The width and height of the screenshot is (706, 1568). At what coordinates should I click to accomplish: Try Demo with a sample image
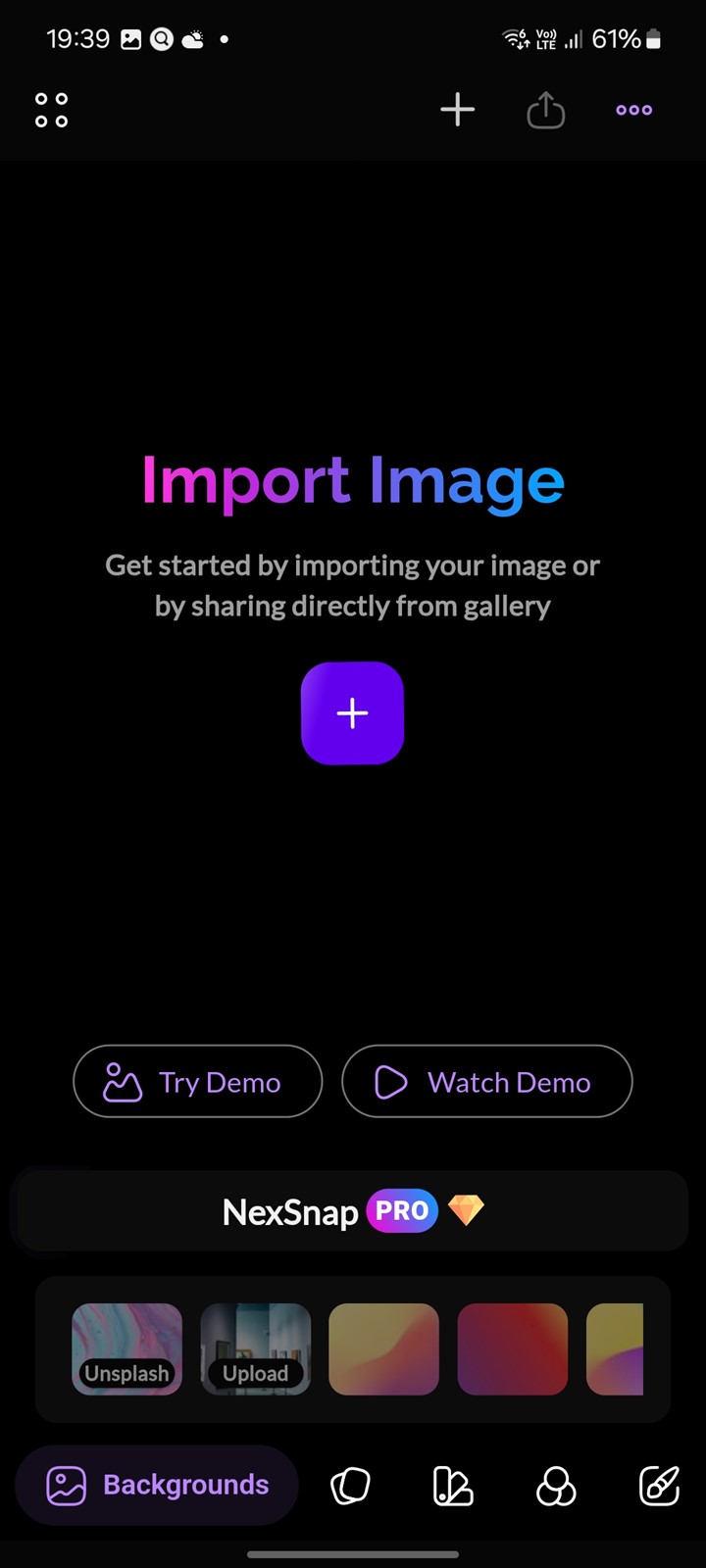click(x=197, y=1081)
